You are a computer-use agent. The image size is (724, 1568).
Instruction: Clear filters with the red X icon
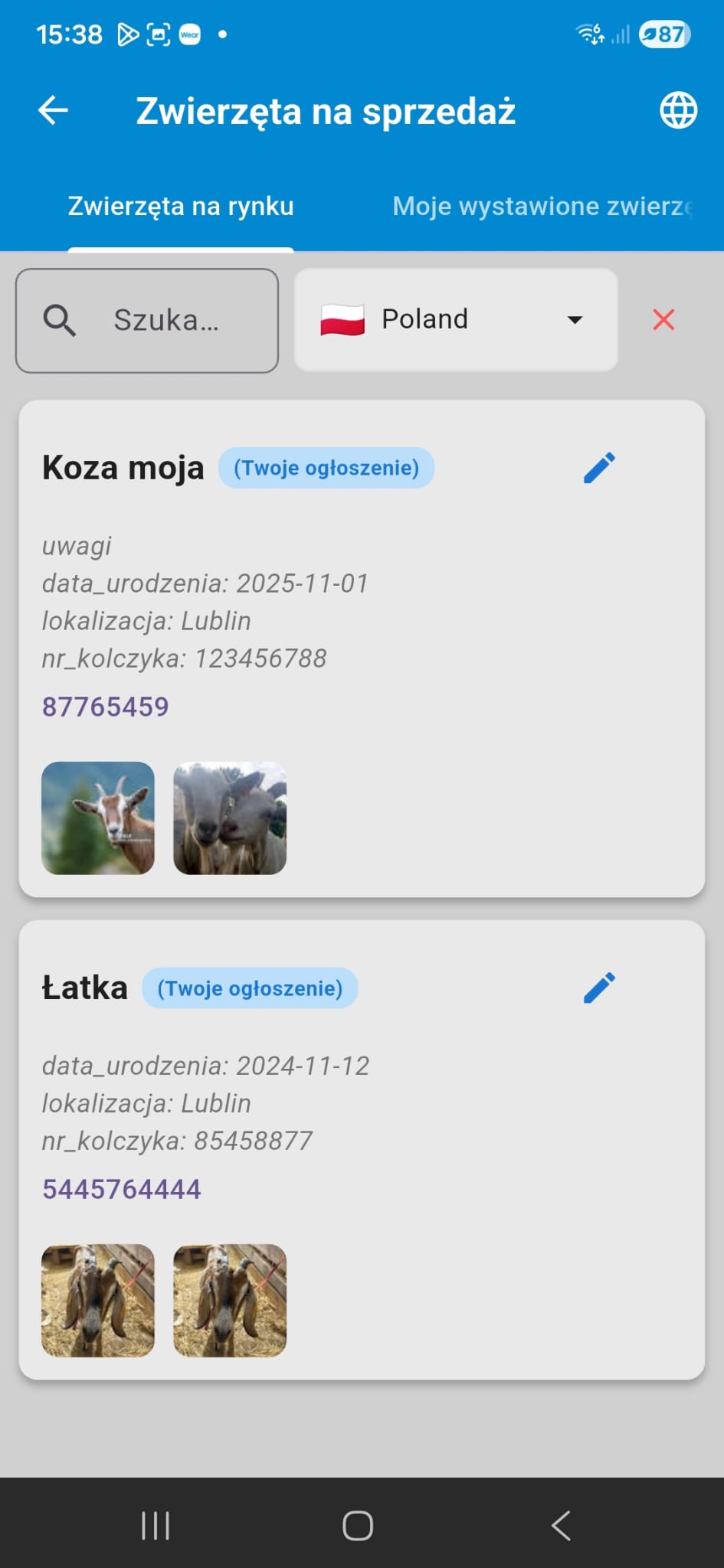pos(663,320)
